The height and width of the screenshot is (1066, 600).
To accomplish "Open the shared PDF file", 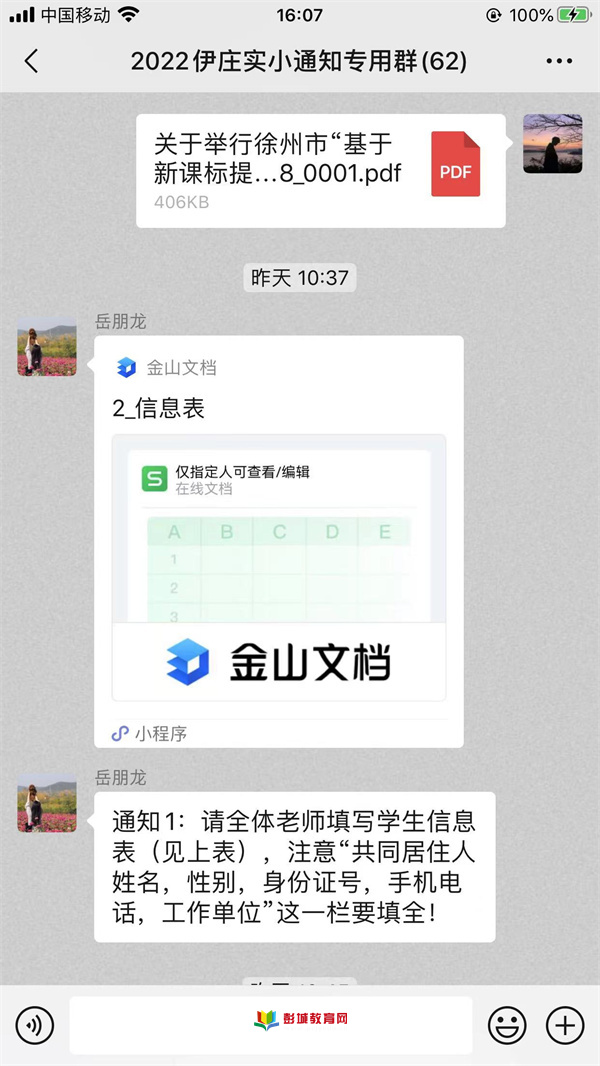I will coord(320,170).
